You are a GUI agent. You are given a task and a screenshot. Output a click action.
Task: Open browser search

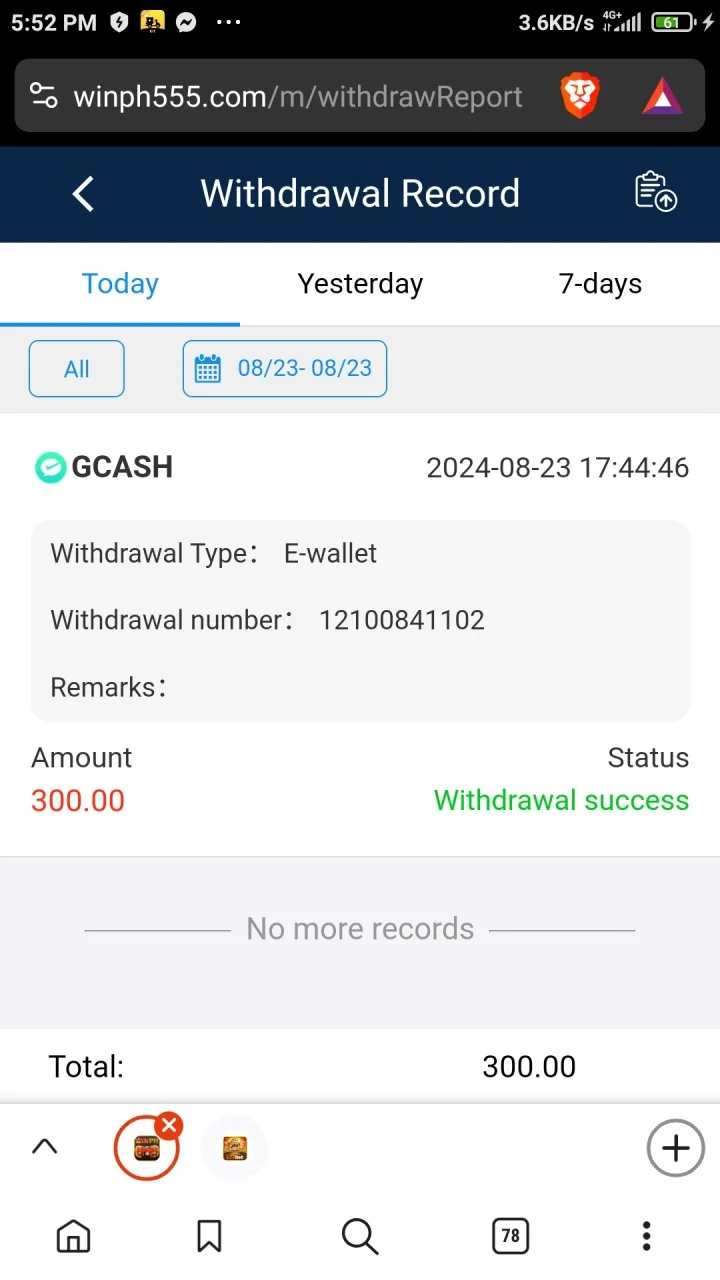[359, 1236]
